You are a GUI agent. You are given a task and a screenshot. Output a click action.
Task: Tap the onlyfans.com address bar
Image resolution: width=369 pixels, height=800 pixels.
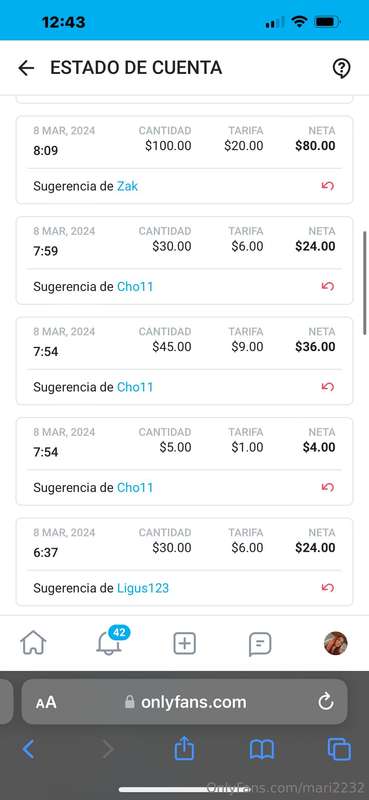click(x=185, y=702)
